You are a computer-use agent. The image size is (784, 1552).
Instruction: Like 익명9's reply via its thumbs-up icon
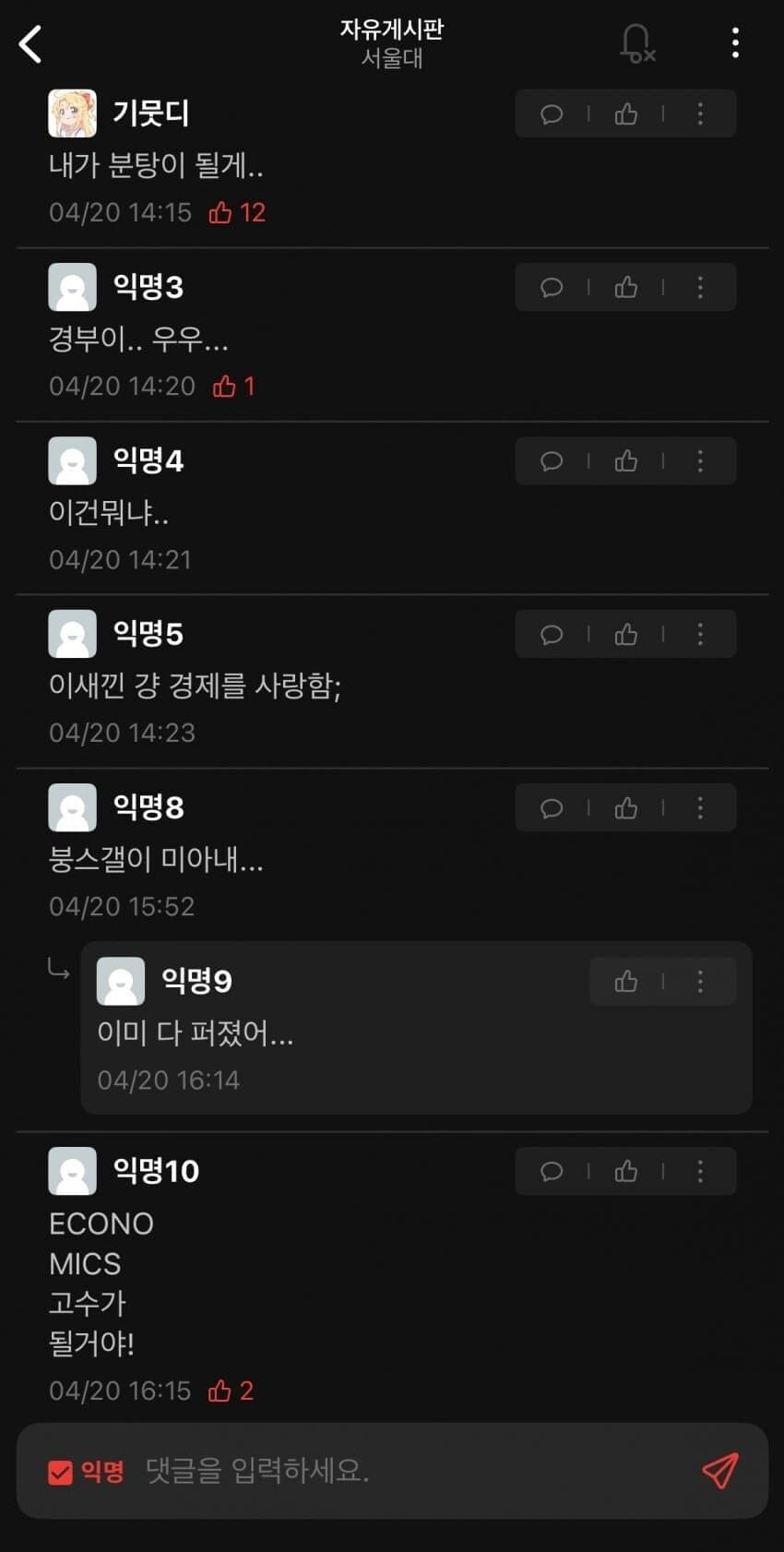(626, 981)
